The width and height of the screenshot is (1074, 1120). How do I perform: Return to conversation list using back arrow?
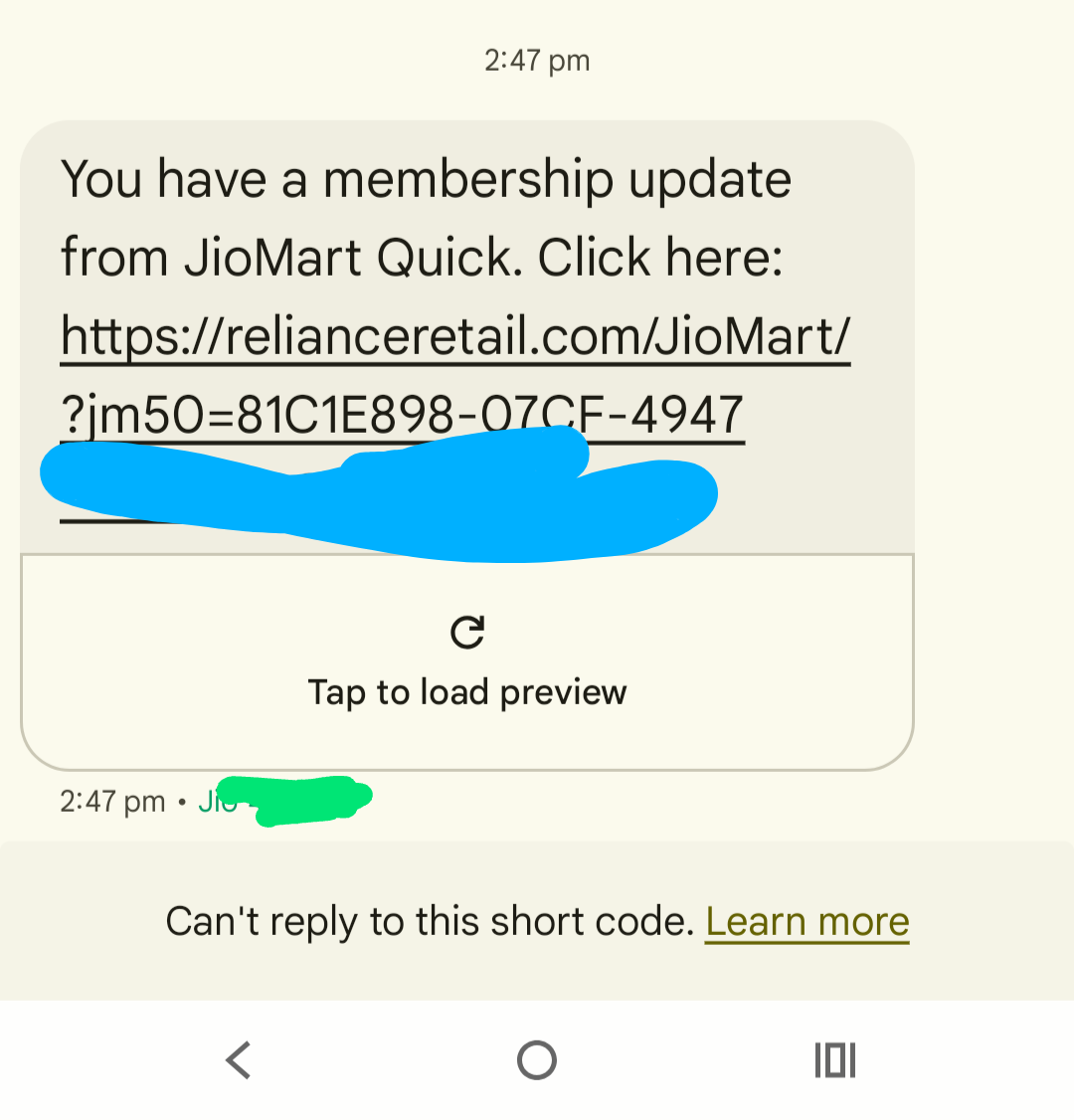click(238, 1059)
